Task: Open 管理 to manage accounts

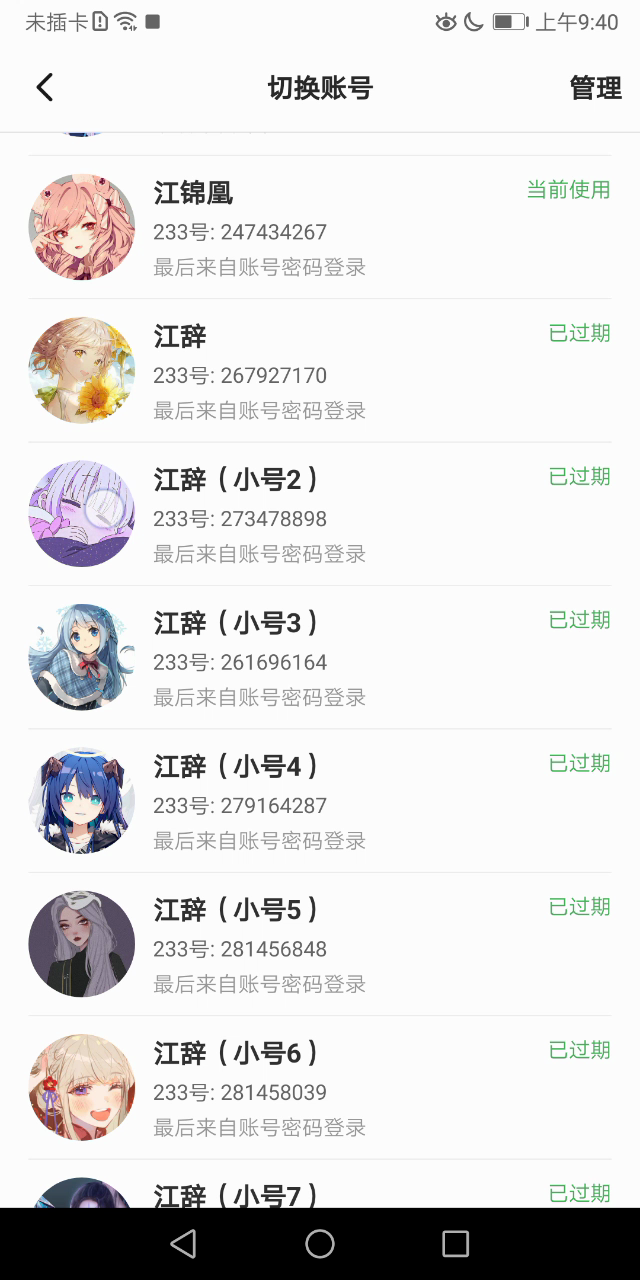Action: click(x=595, y=88)
